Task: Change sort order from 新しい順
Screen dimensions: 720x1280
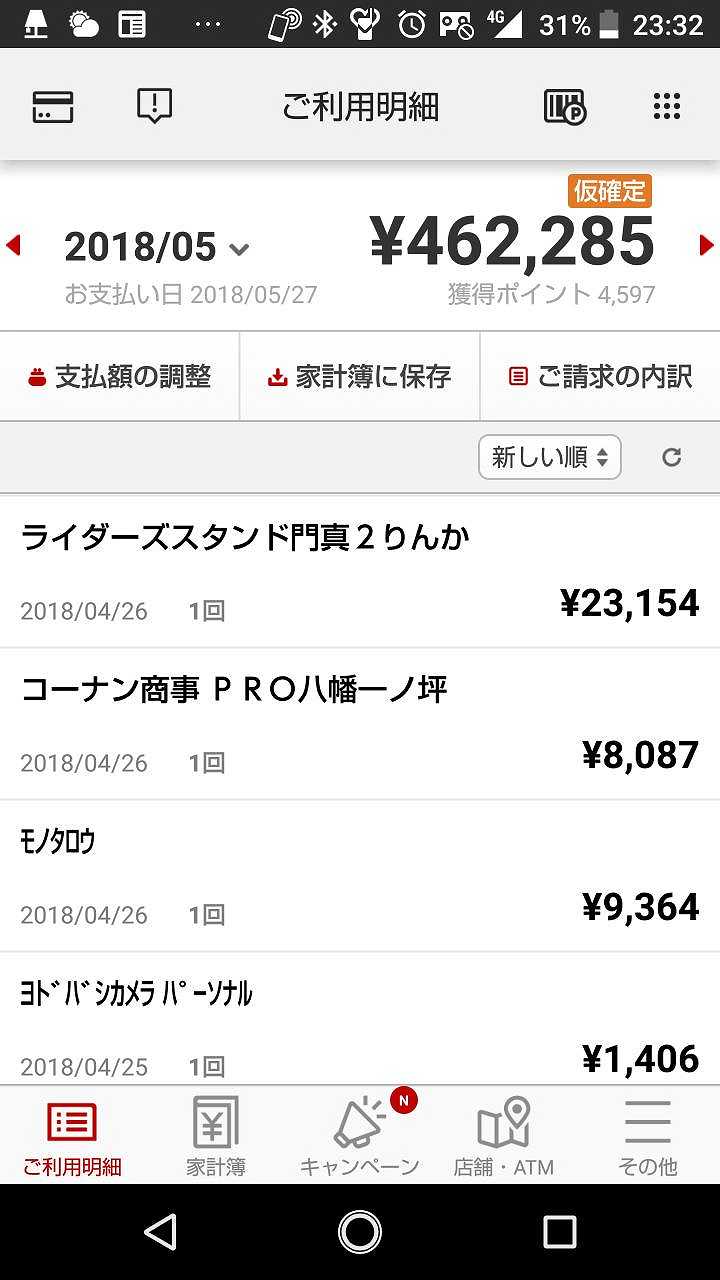Action: (x=549, y=458)
